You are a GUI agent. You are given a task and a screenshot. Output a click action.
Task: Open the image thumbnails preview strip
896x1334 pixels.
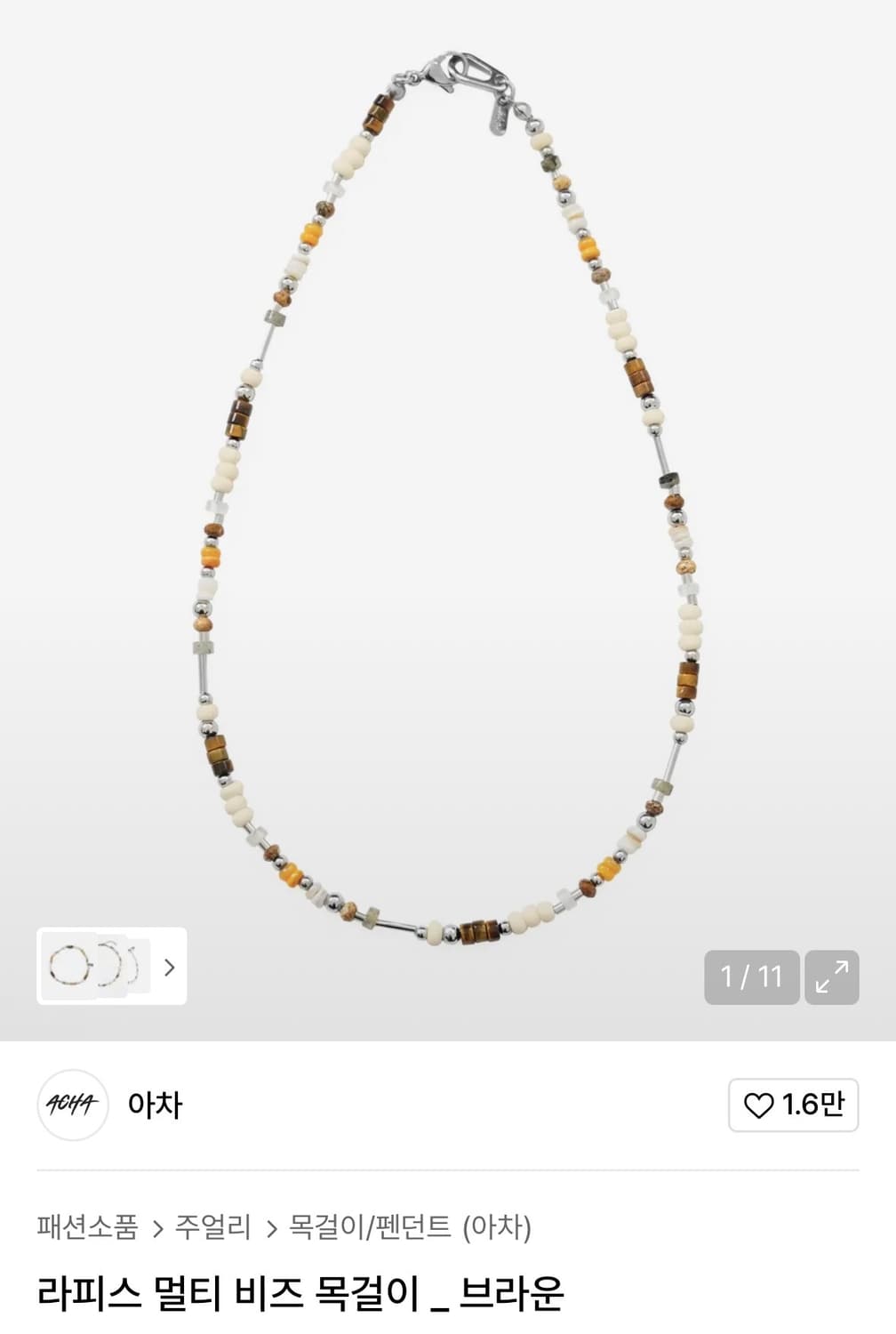(112, 966)
